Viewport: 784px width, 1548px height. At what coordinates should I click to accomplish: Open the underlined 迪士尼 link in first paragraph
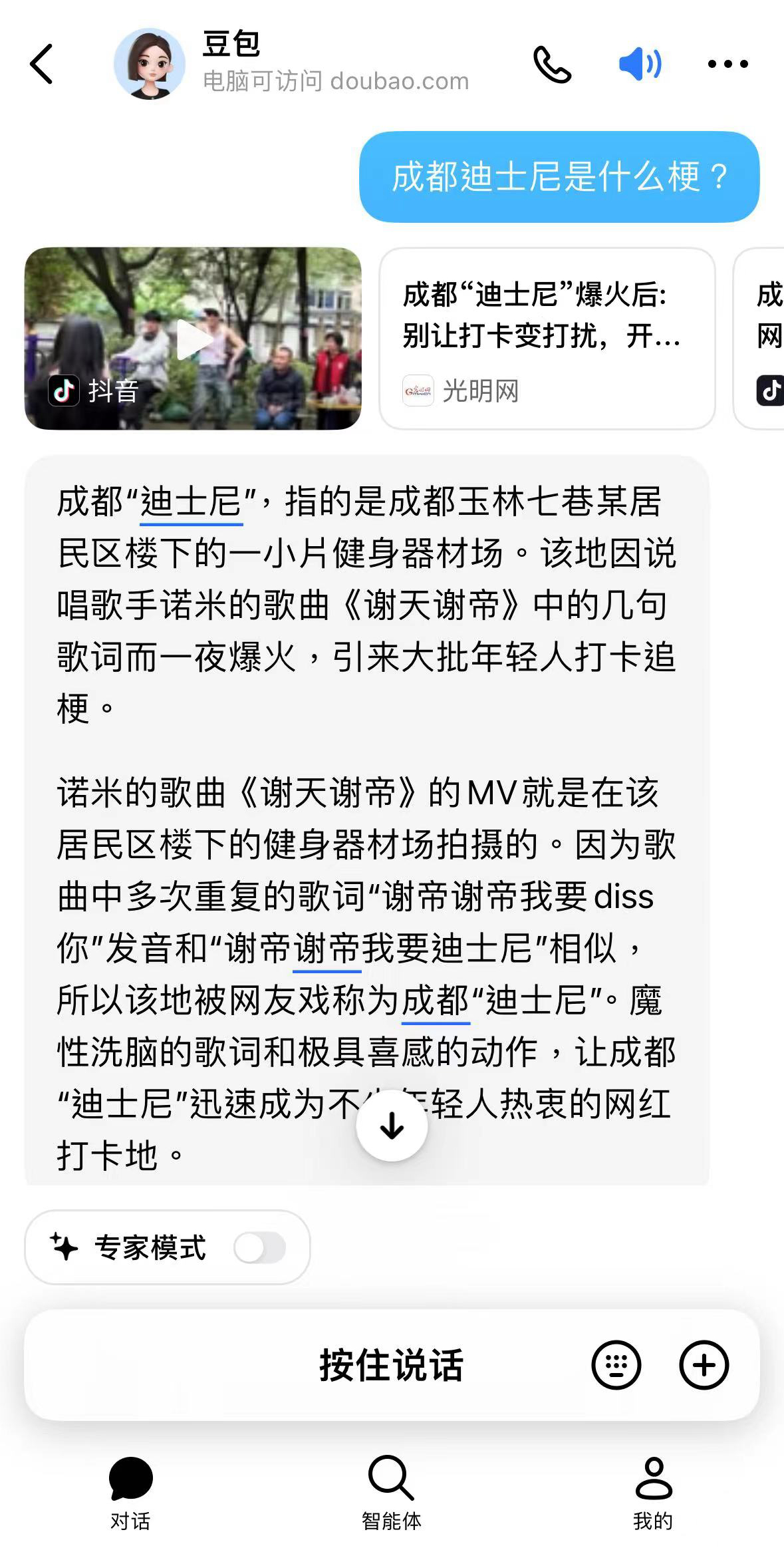click(x=192, y=502)
